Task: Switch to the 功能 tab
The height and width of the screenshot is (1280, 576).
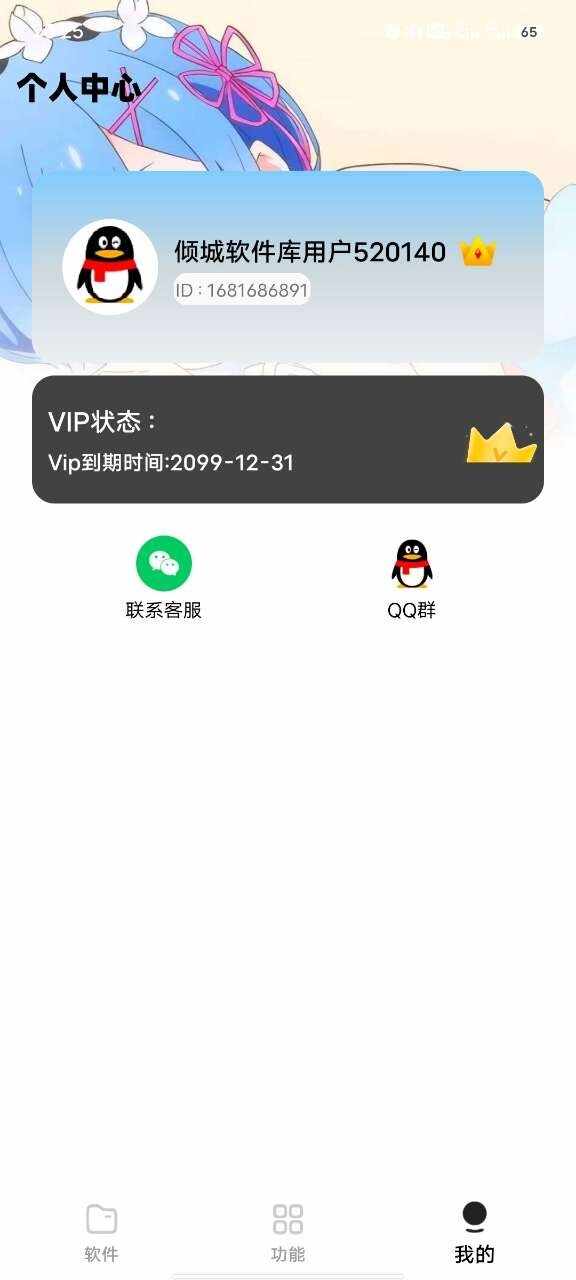Action: tap(288, 1233)
